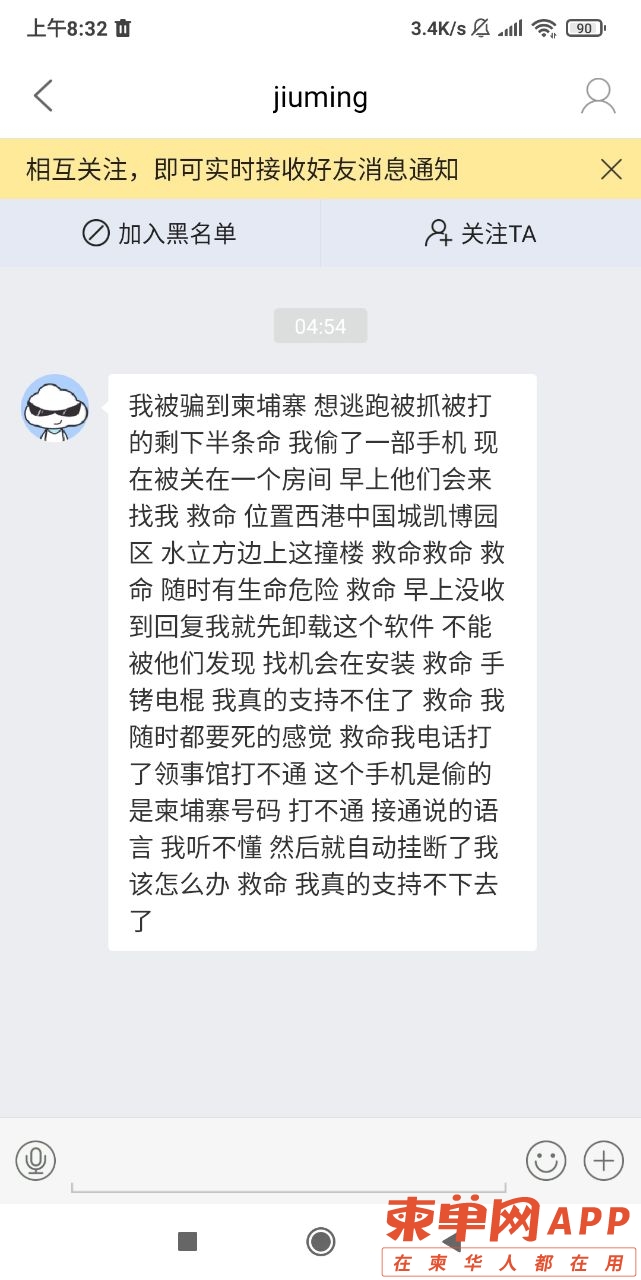Tap the voice input microphone
The width and height of the screenshot is (641, 1280).
[36, 1160]
